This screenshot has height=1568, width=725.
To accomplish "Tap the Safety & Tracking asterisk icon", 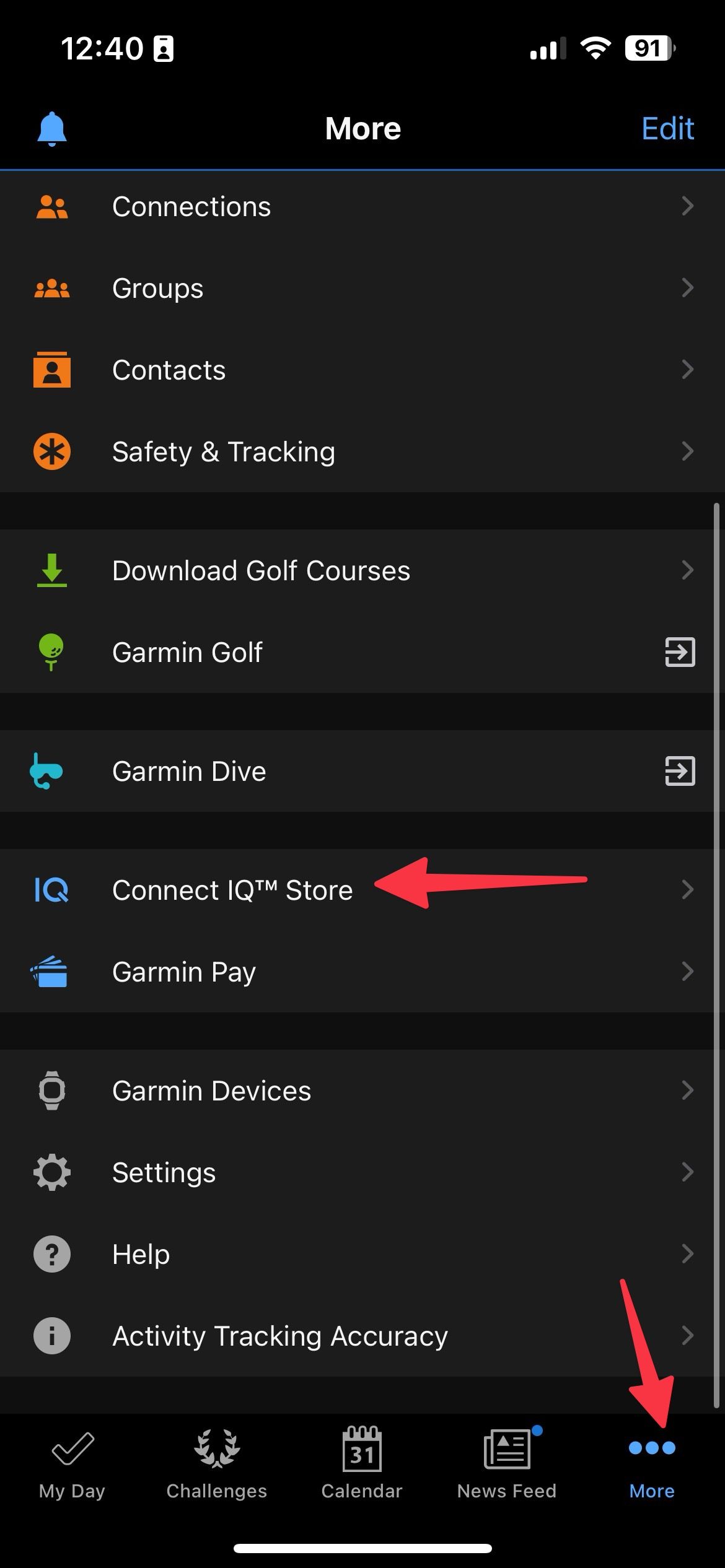I will [51, 451].
